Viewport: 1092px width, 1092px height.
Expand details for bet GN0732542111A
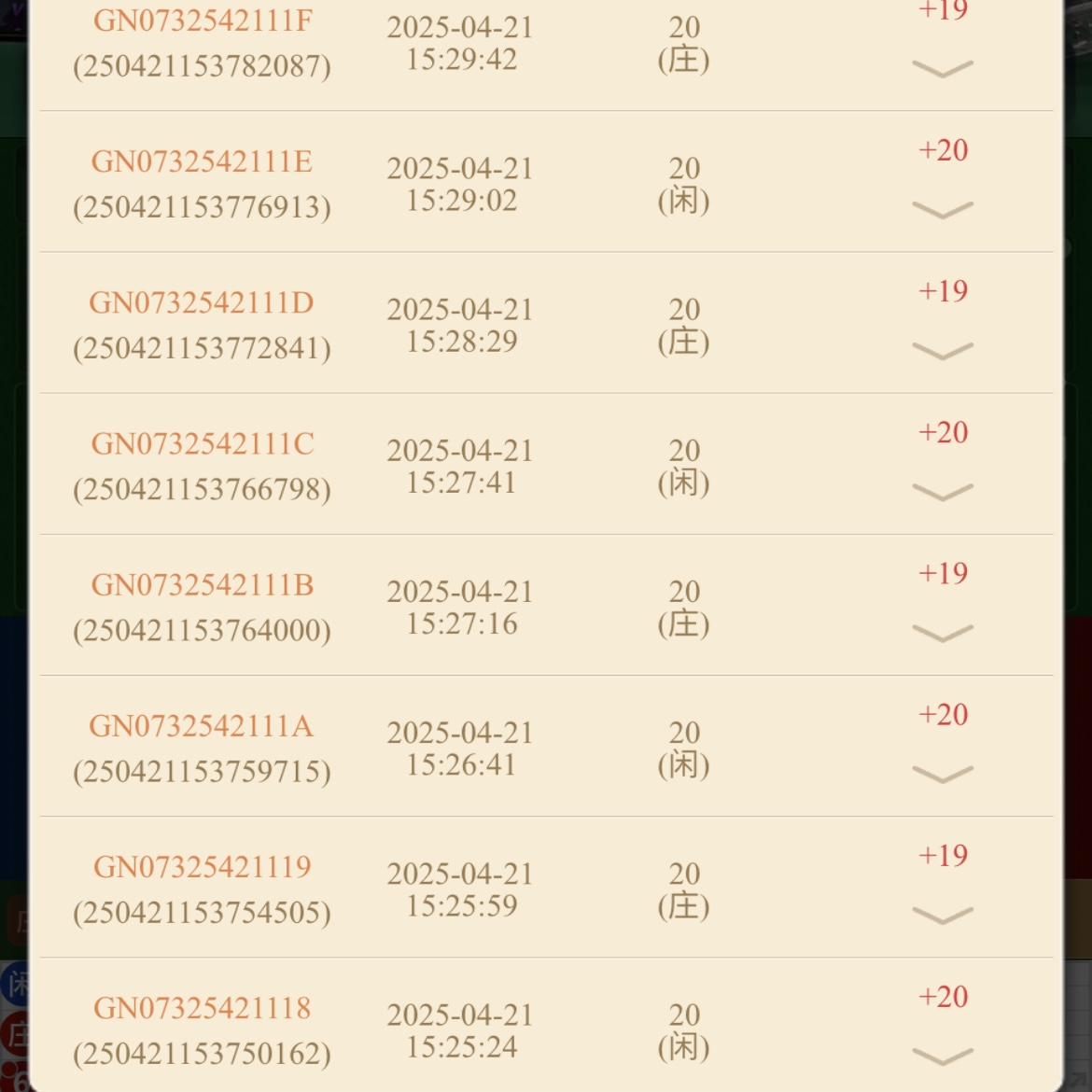pos(943,775)
